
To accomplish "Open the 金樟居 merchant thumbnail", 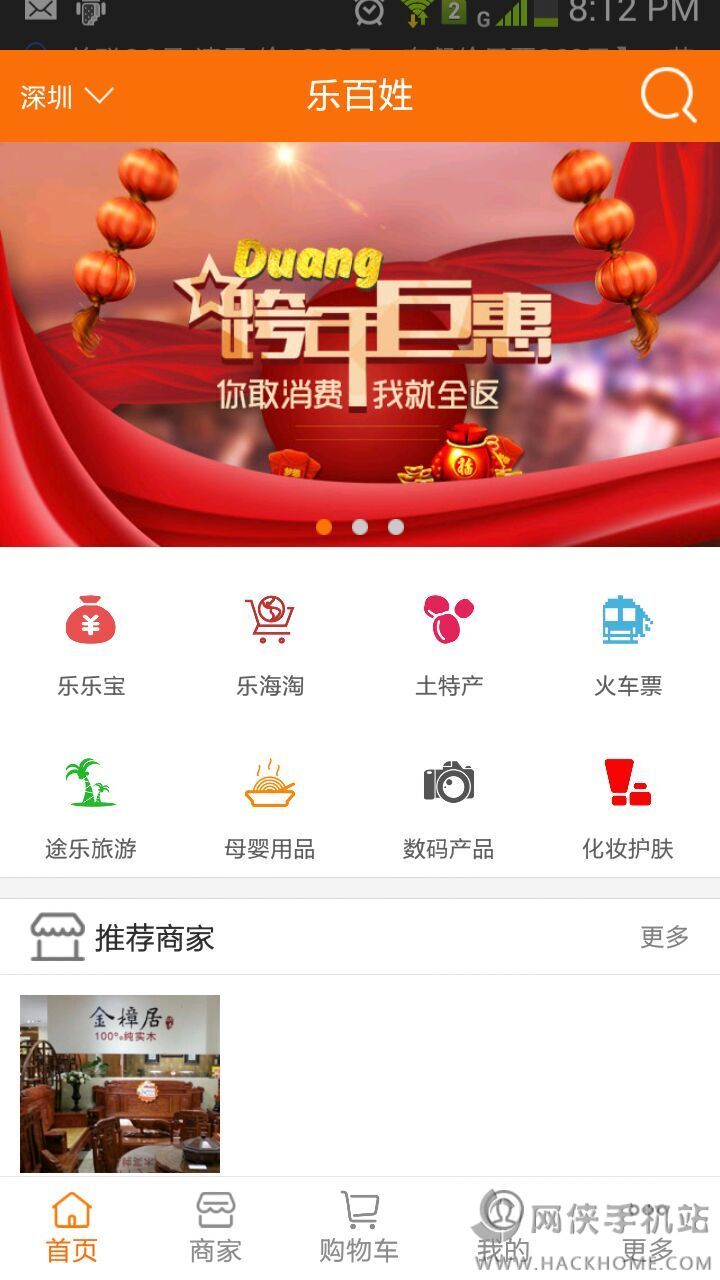I will click(120, 1084).
